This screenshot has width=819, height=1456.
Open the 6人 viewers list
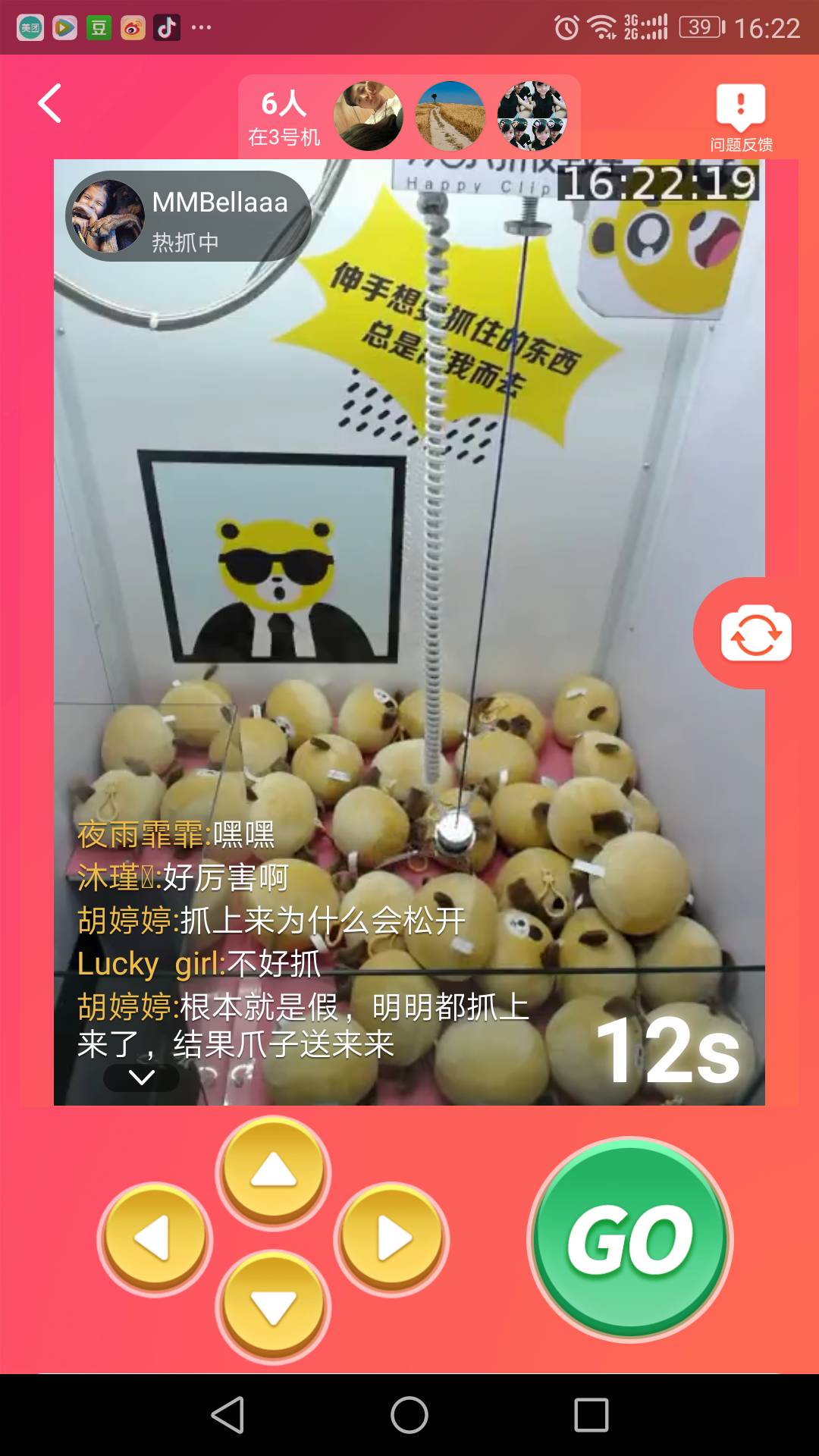tap(284, 118)
